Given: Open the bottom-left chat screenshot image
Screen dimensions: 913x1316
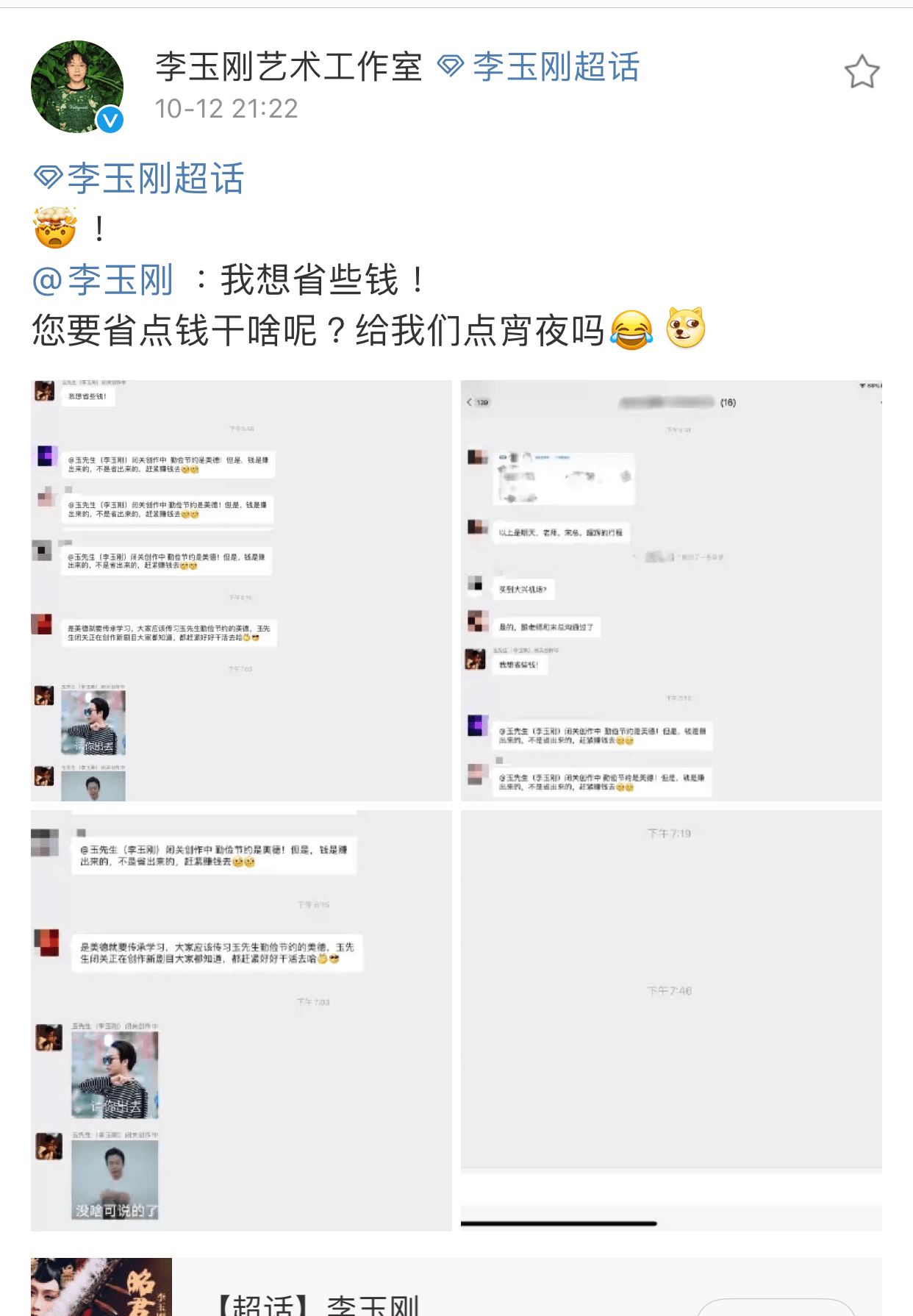Looking at the screenshot, I should (239, 1015).
